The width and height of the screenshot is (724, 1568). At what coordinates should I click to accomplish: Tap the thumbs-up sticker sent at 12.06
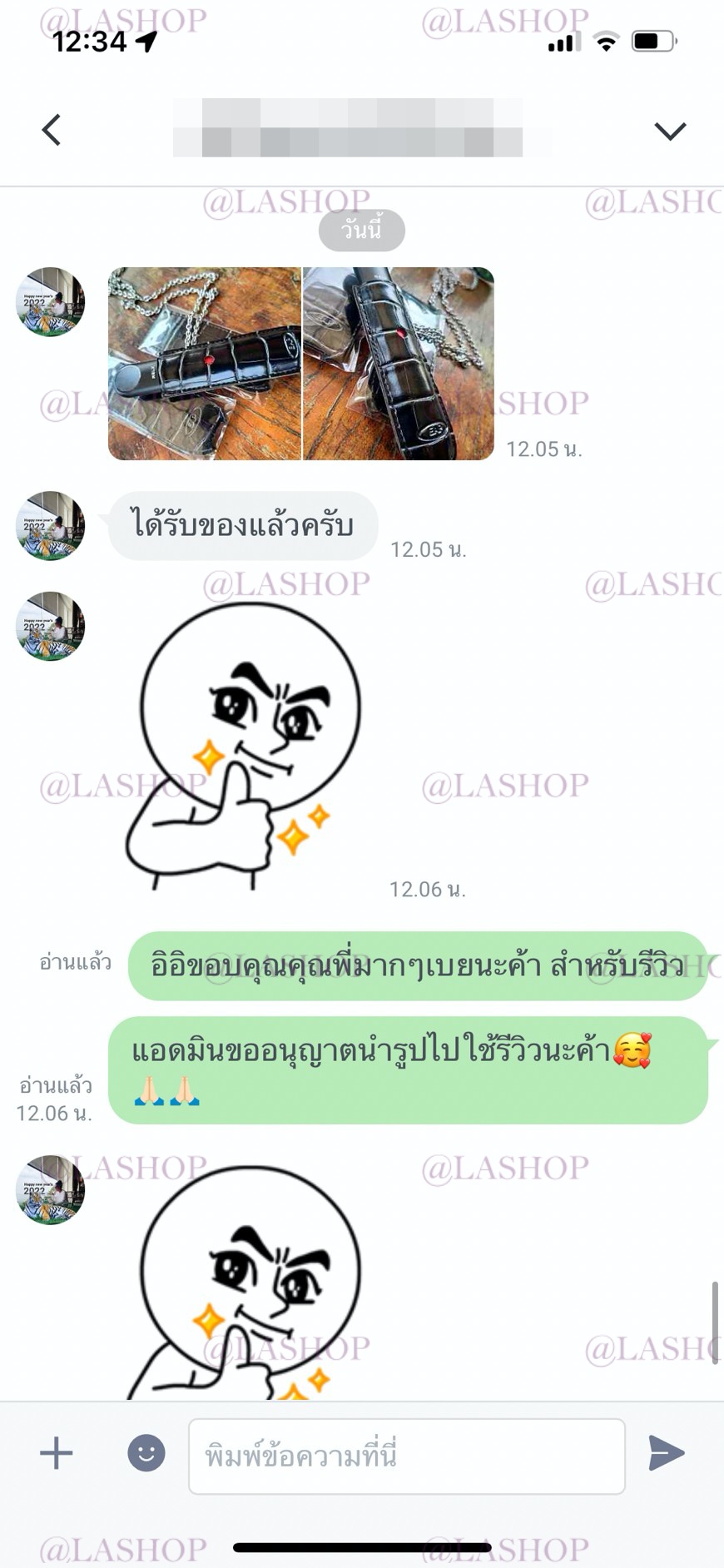(x=243, y=745)
